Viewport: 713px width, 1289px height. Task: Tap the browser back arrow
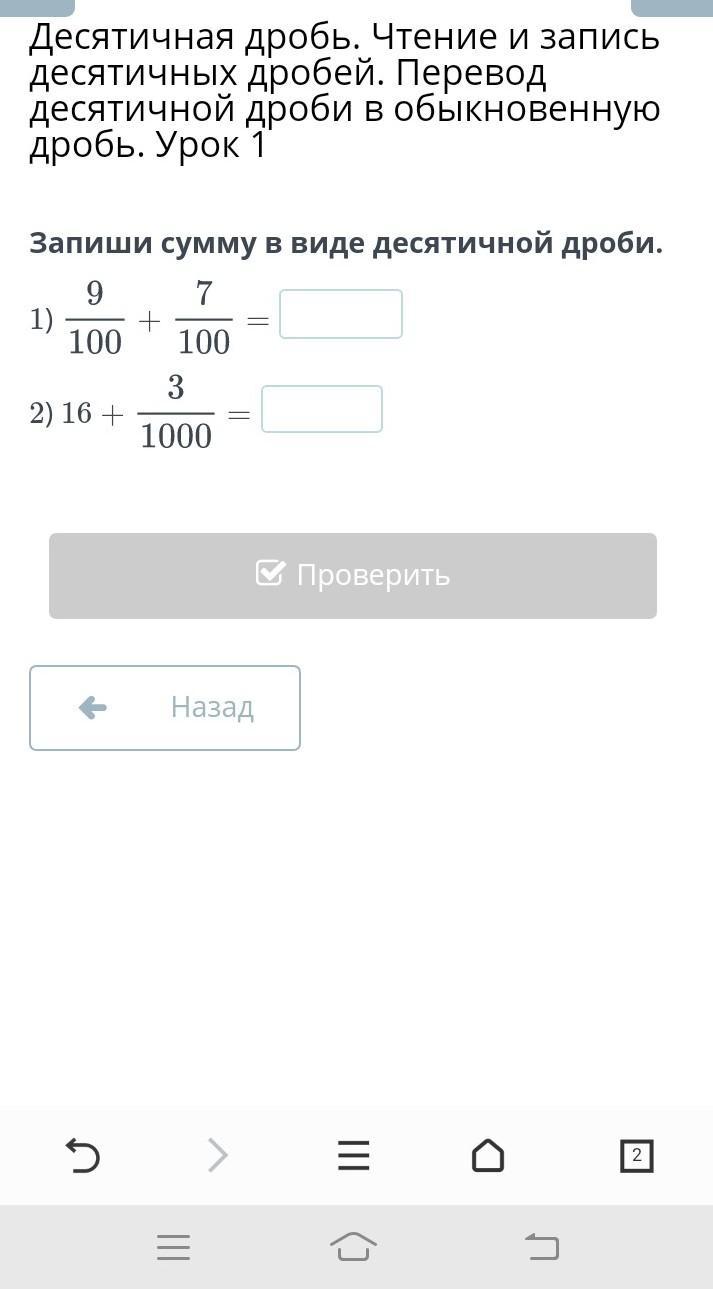click(83, 1156)
